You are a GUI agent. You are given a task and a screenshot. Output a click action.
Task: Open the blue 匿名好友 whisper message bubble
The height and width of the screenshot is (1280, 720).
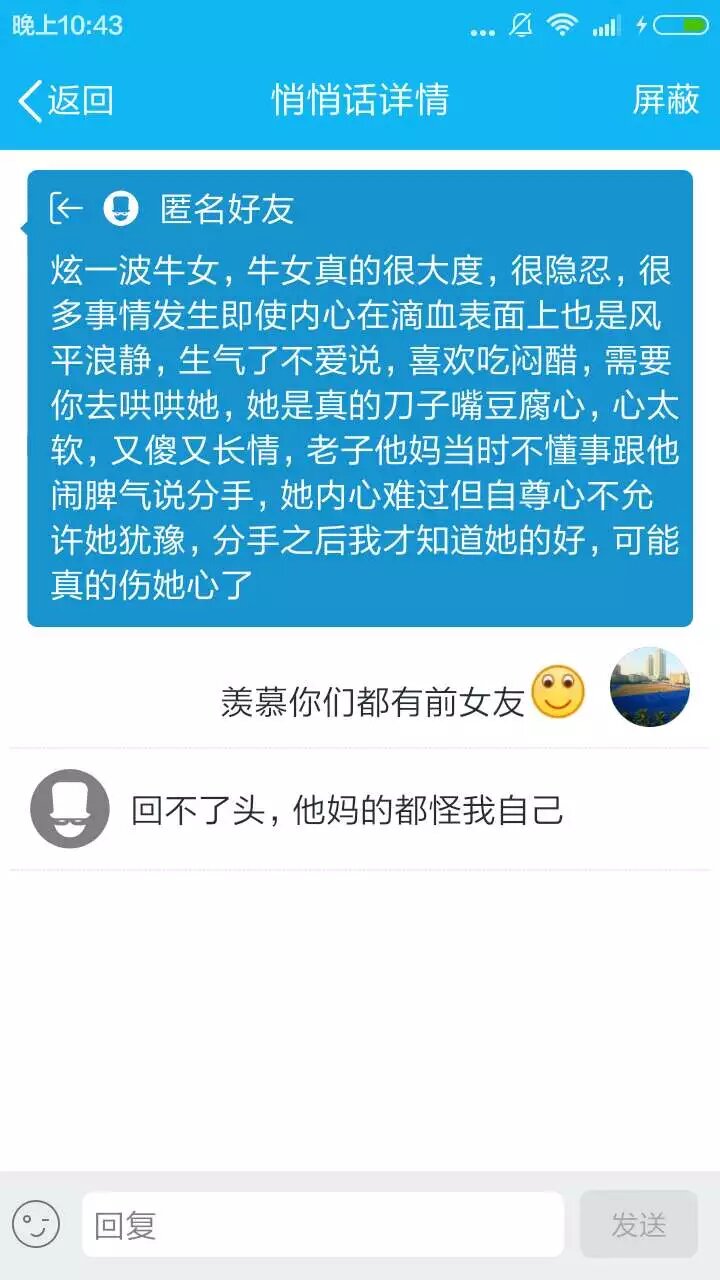(x=360, y=400)
